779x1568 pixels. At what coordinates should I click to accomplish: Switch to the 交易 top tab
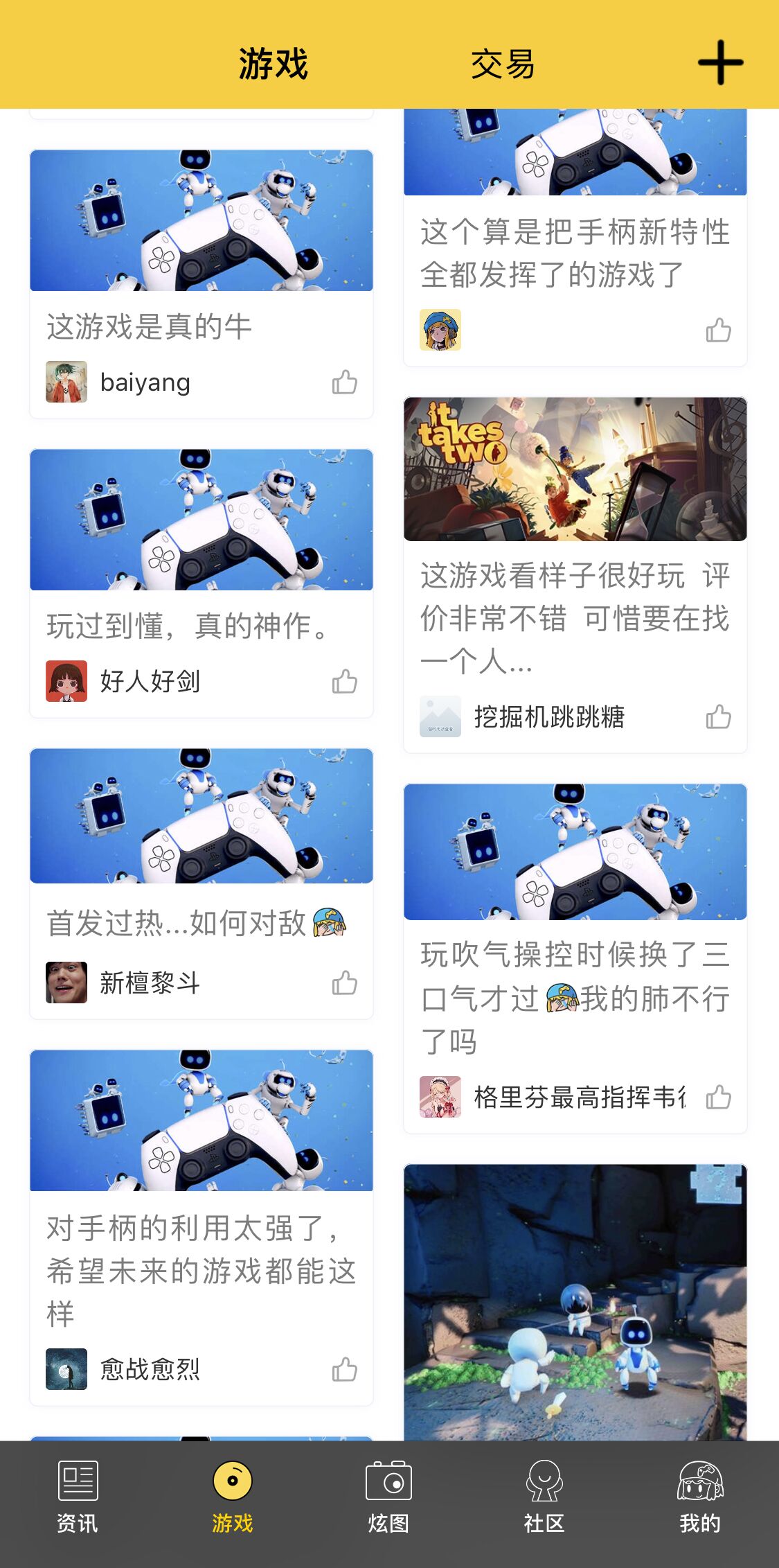503,64
